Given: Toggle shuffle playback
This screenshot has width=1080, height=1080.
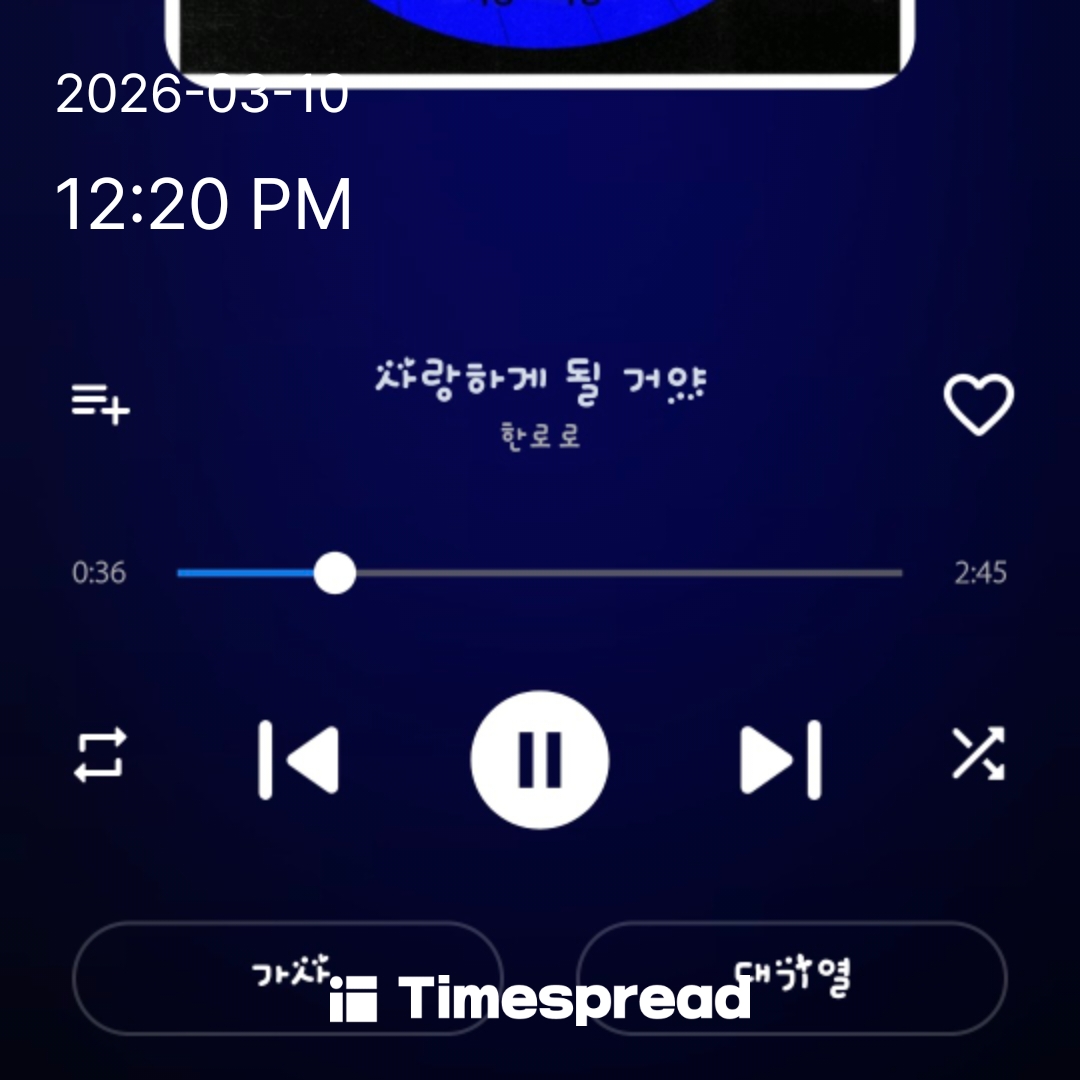Looking at the screenshot, I should click(977, 754).
